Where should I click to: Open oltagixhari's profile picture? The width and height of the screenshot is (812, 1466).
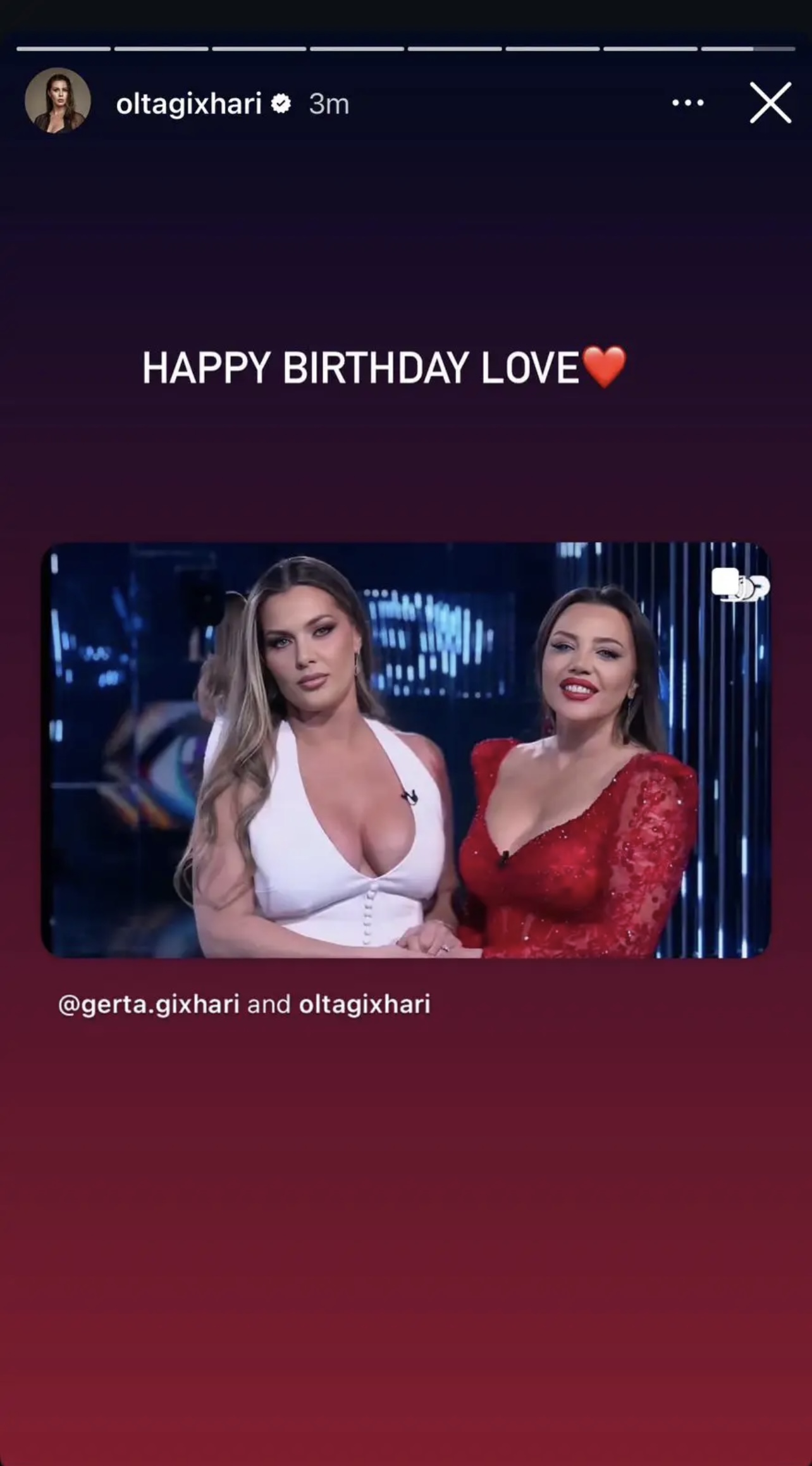58,101
